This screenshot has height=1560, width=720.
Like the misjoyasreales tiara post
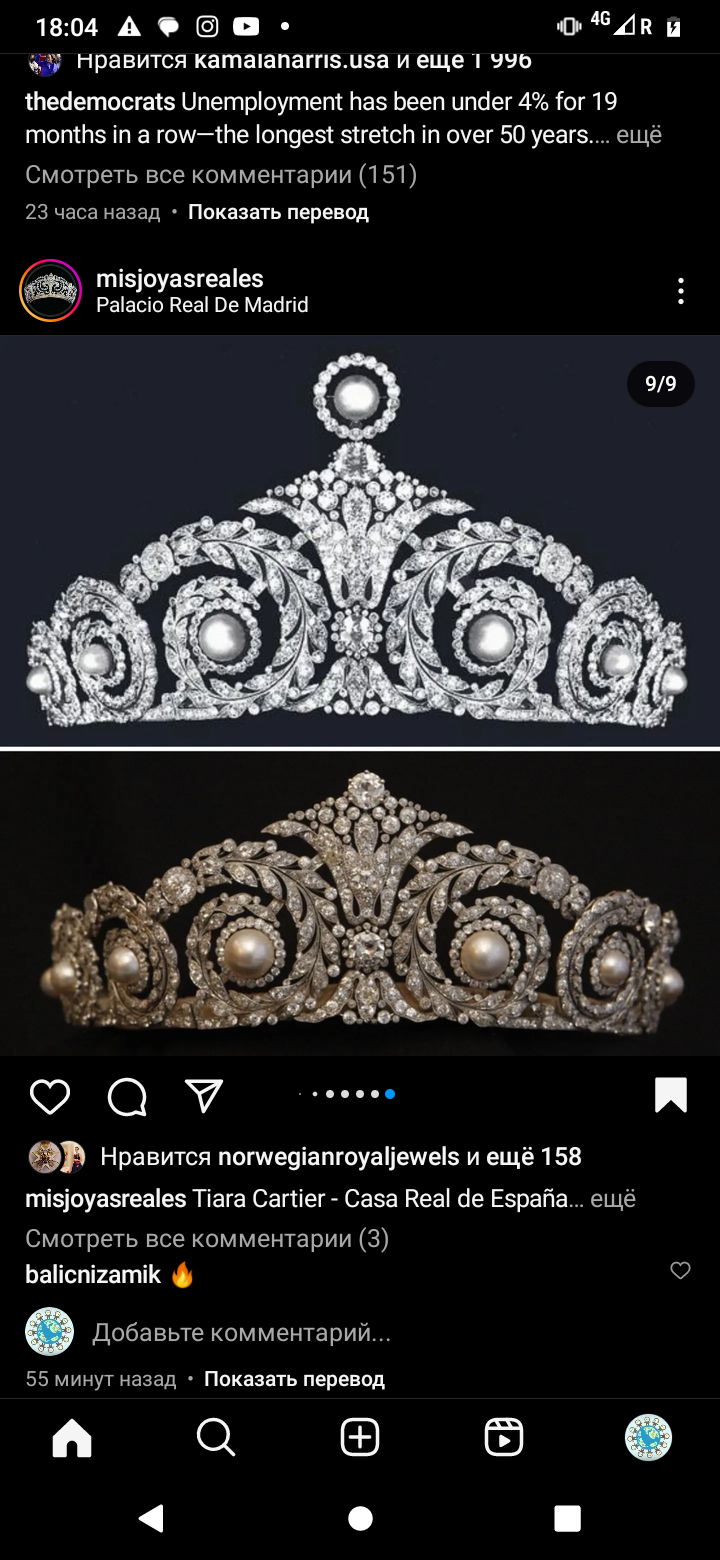click(50, 1096)
